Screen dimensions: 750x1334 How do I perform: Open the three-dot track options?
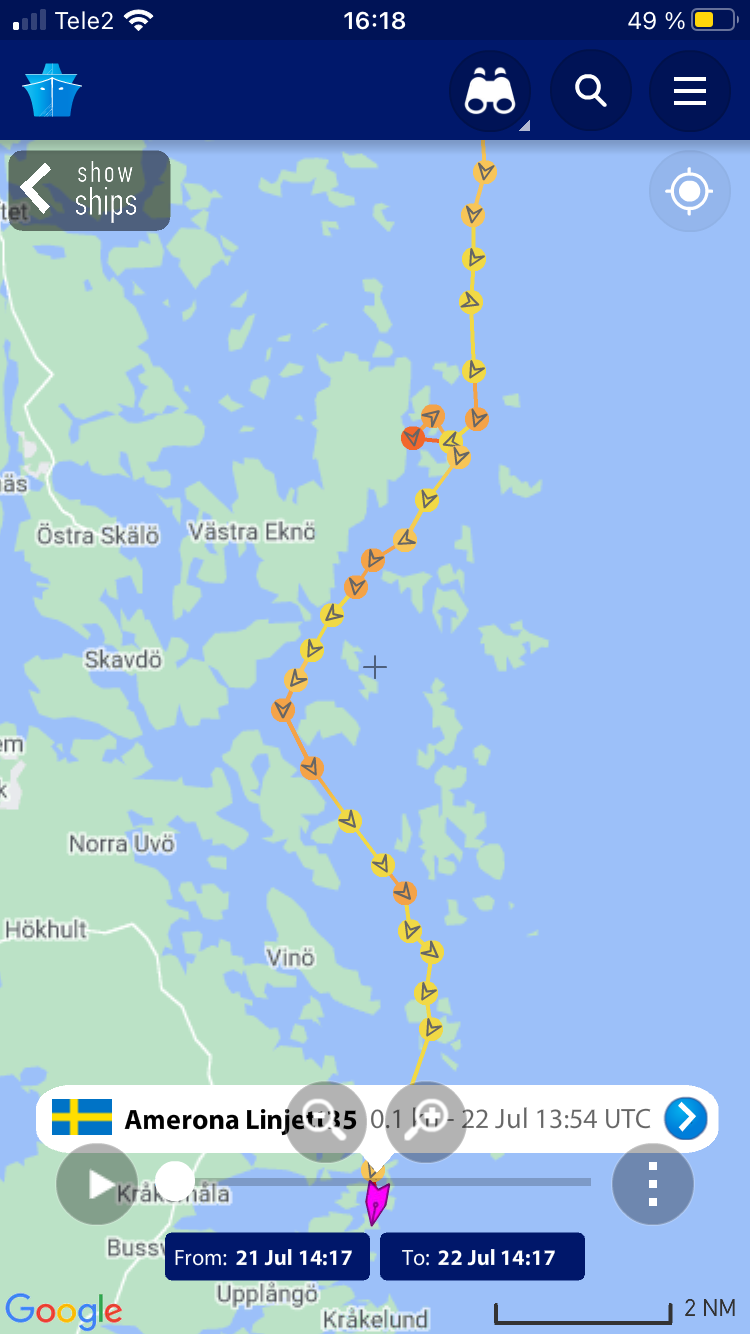coord(652,1184)
